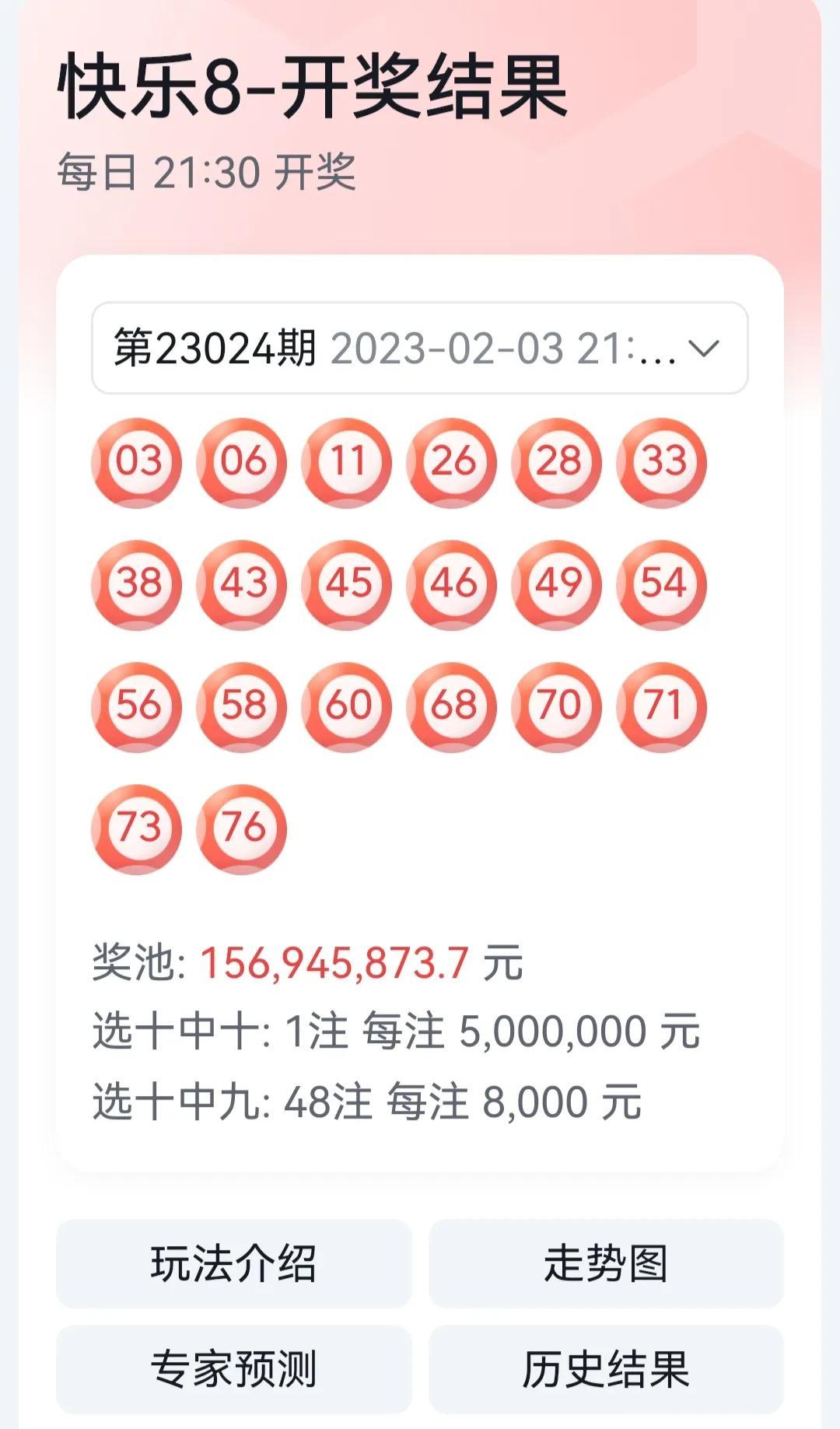
Task: Show 历史结果 past draw results
Action: click(606, 1369)
